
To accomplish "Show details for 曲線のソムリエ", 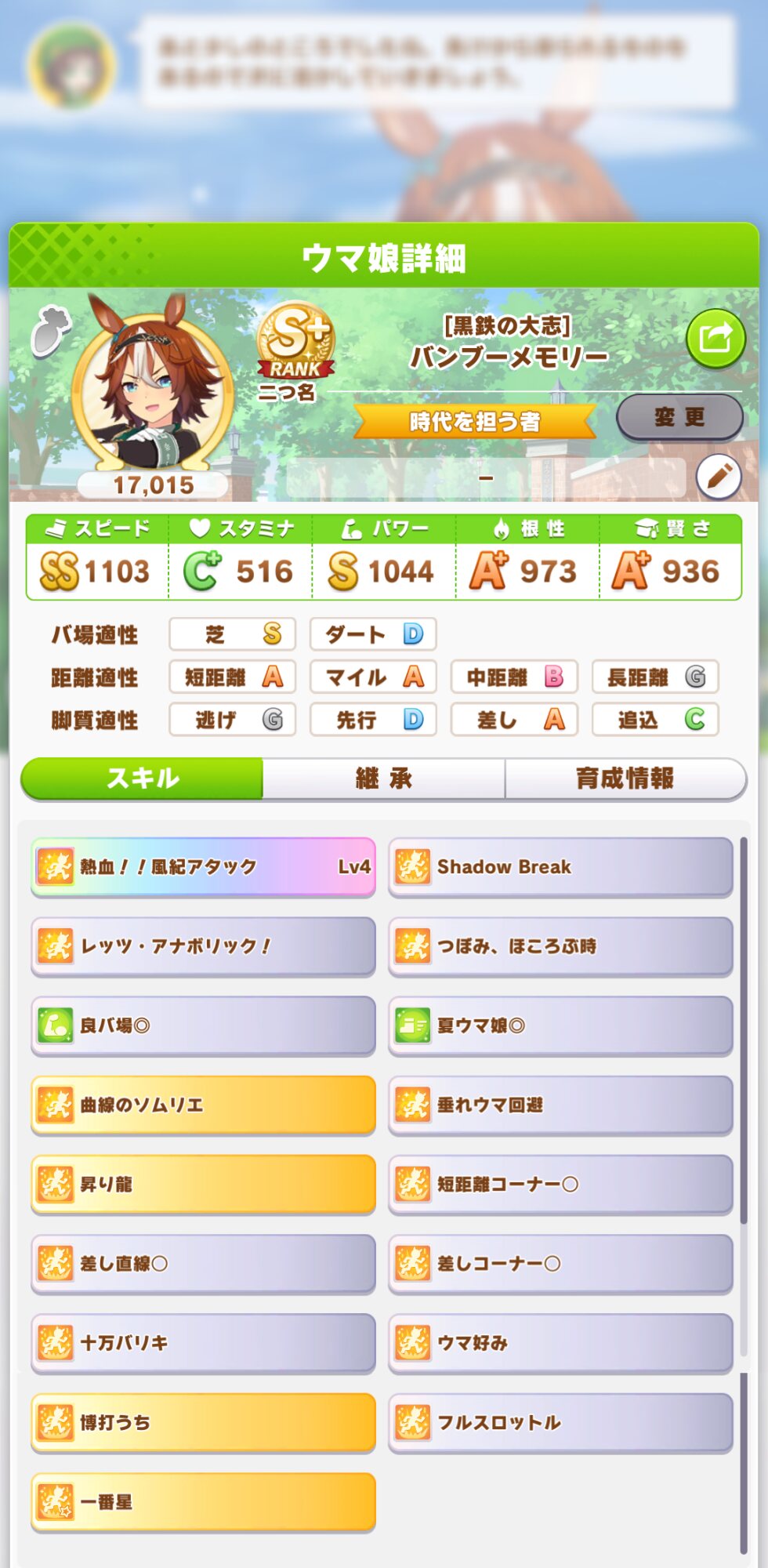I will pos(203,1105).
